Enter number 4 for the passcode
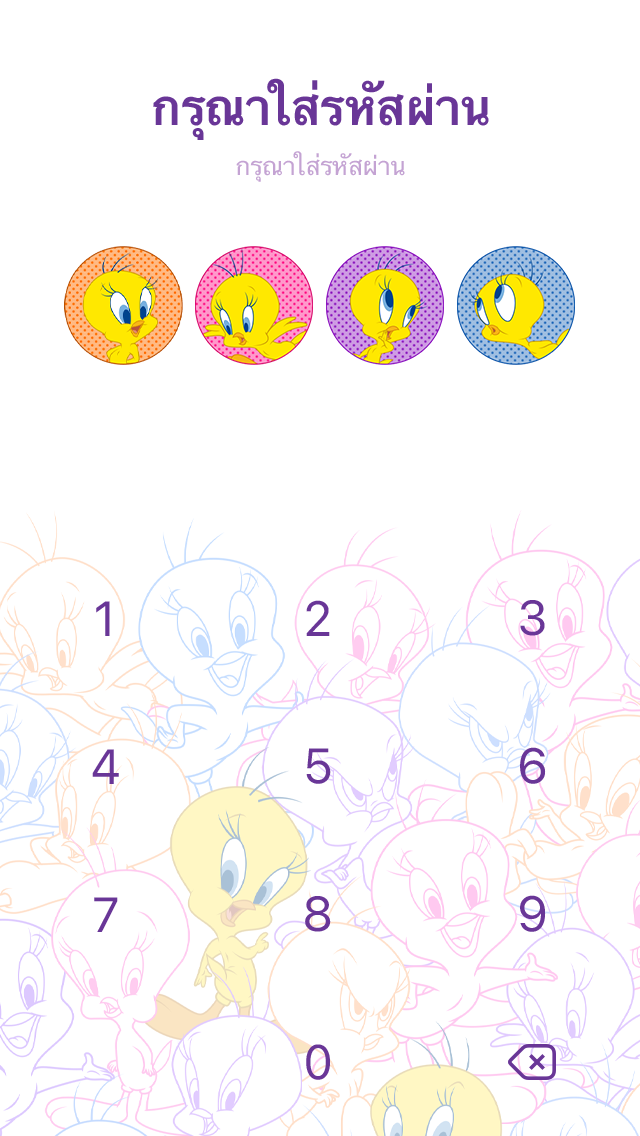Image resolution: width=640 pixels, height=1136 pixels. 105,768
